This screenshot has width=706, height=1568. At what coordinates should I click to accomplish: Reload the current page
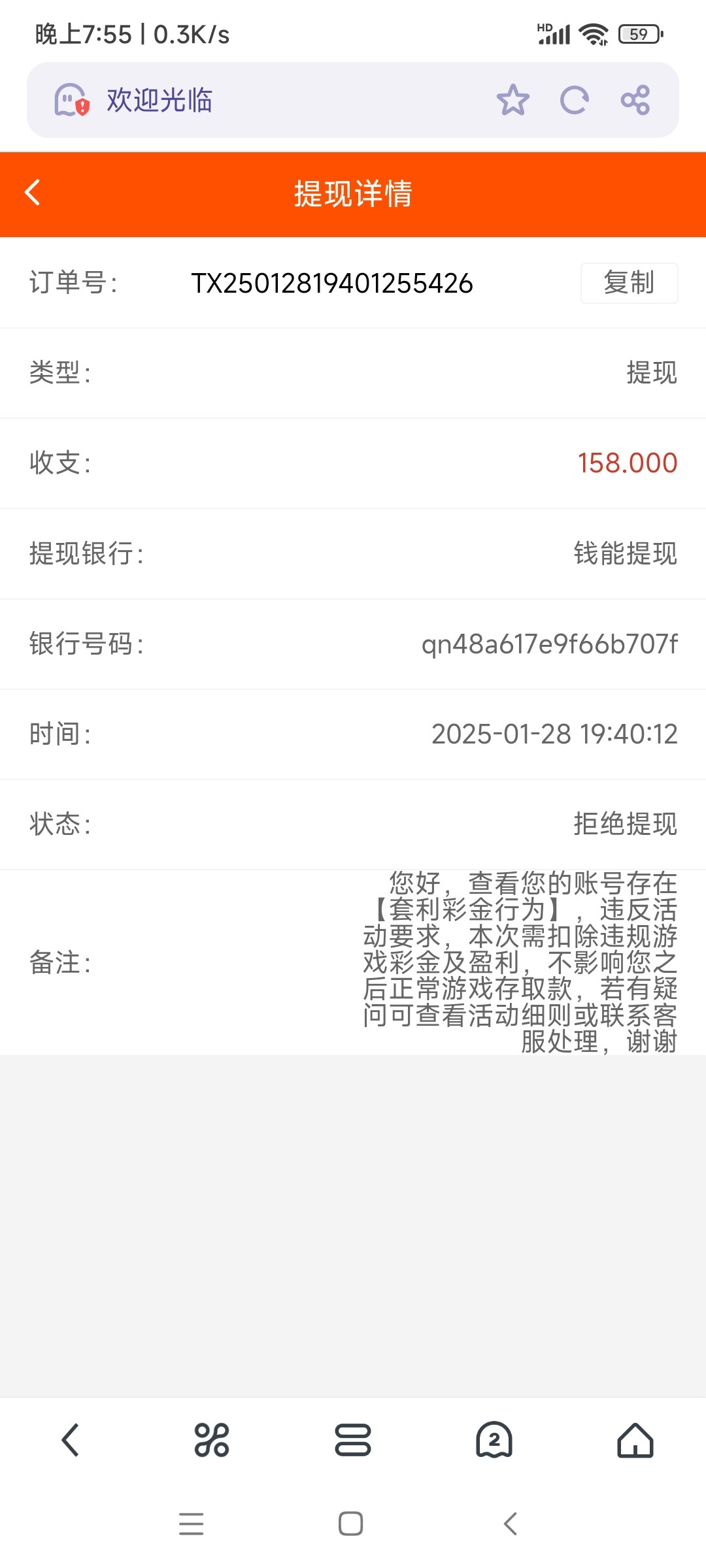click(574, 99)
